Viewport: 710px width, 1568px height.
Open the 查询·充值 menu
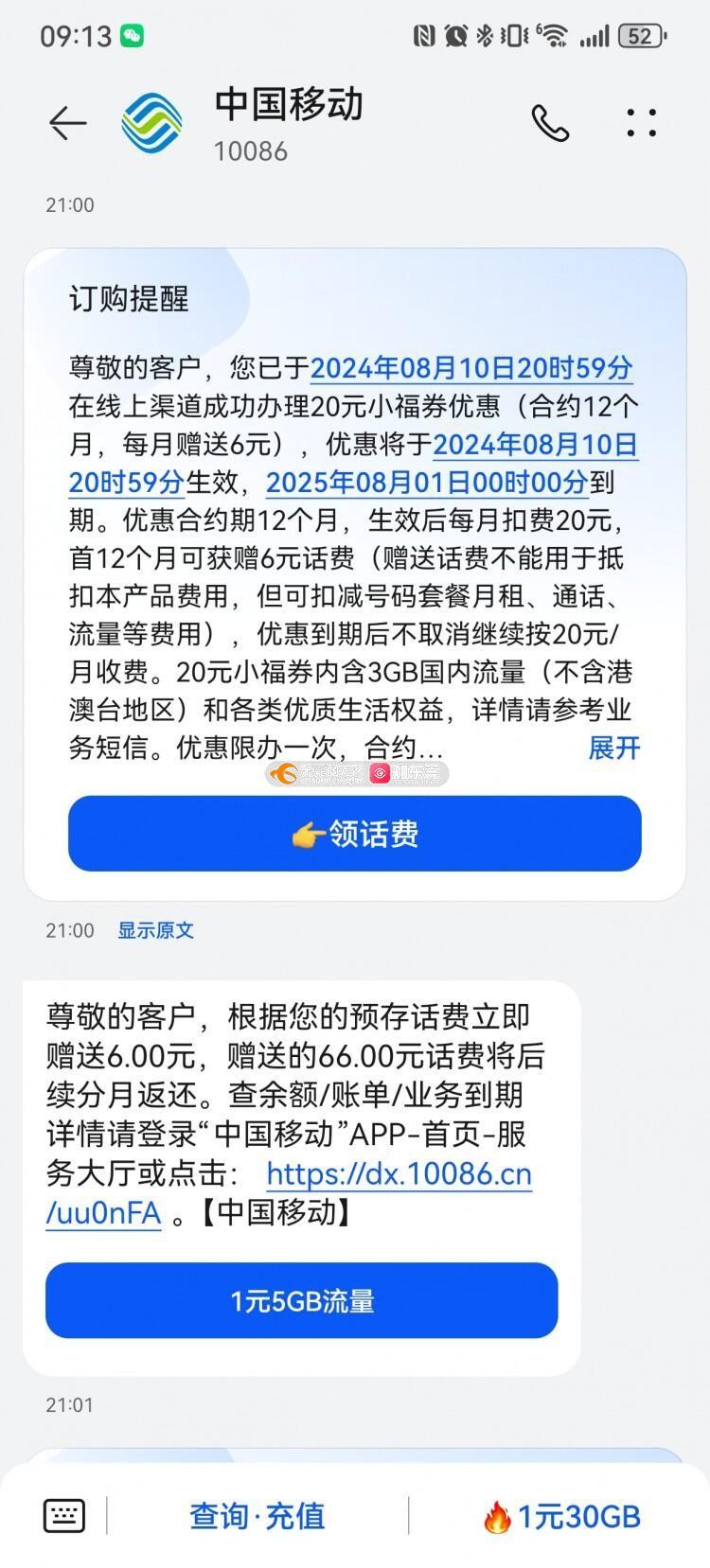[x=257, y=1516]
